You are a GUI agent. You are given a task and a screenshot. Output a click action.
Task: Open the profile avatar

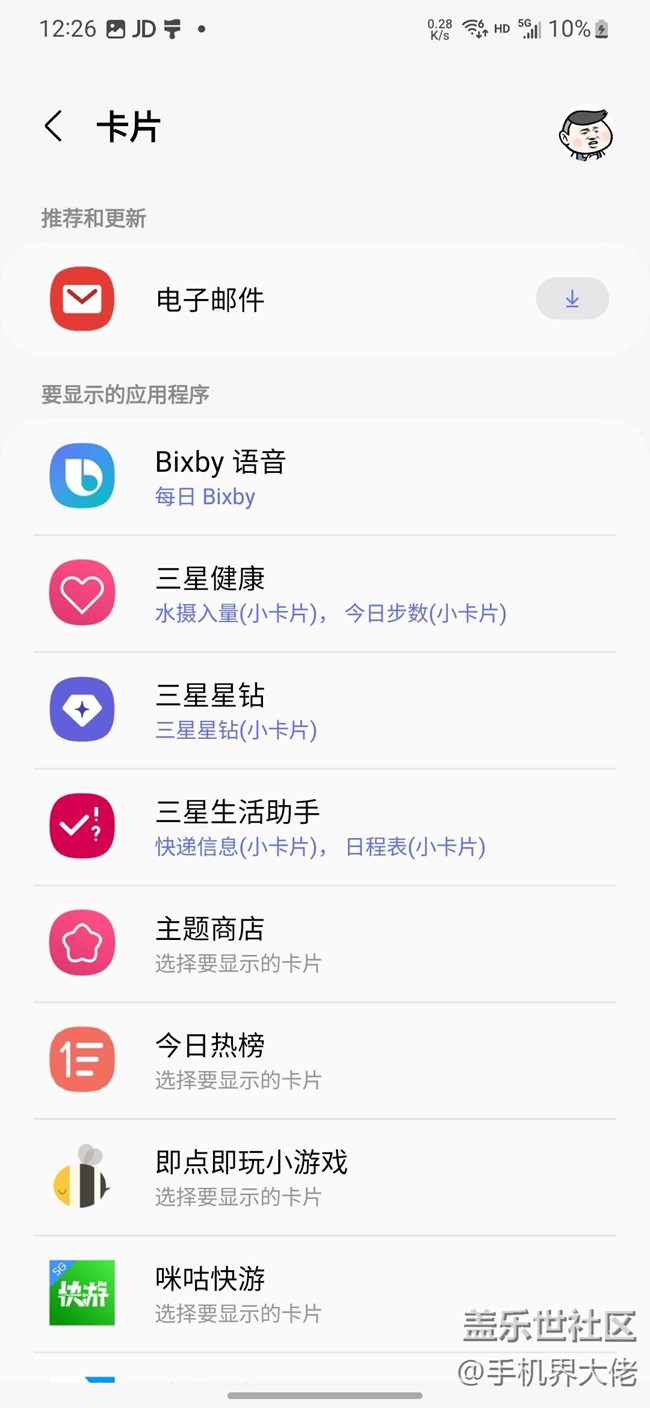click(x=585, y=134)
